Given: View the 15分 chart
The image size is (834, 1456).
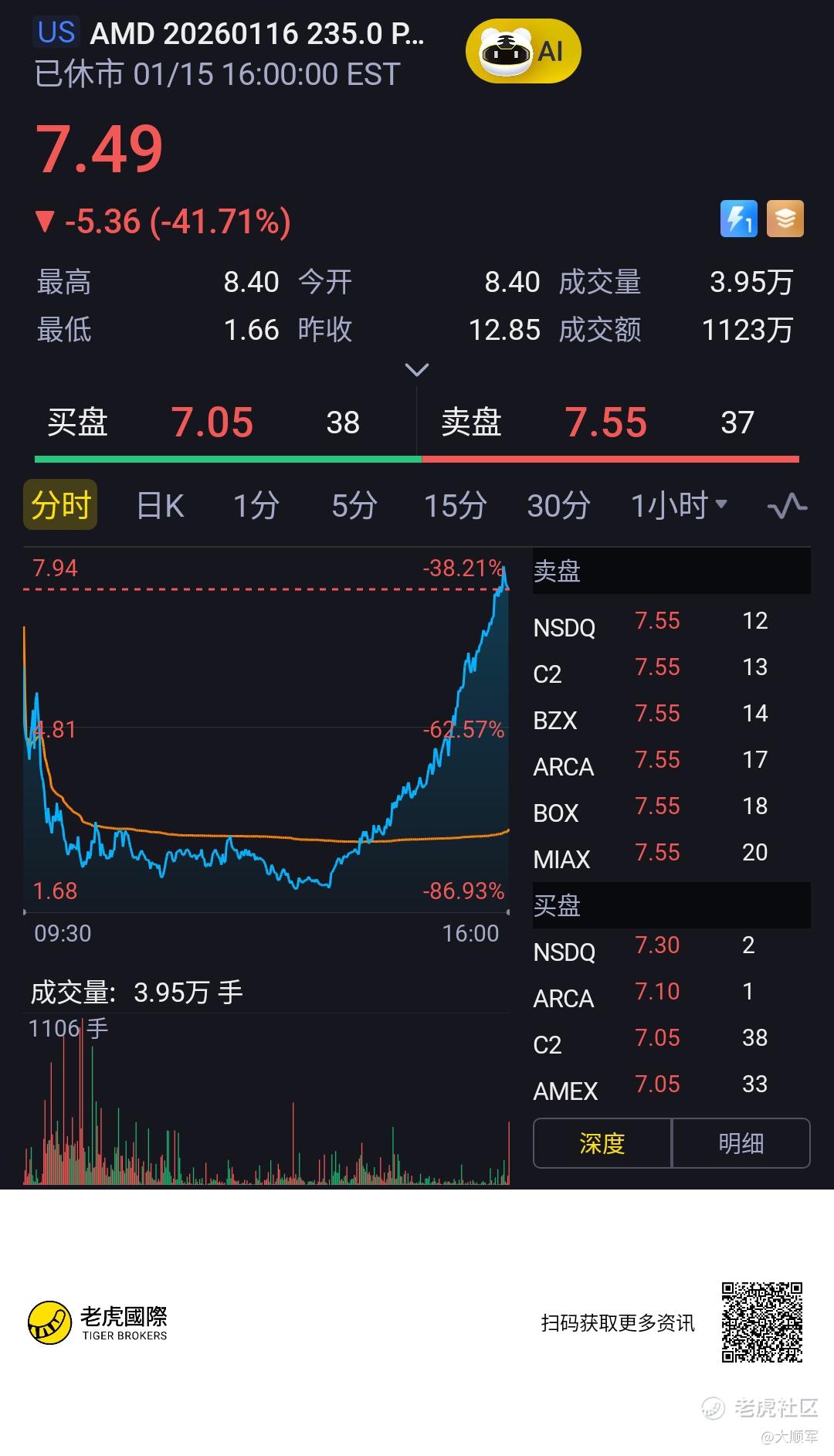Looking at the screenshot, I should (455, 506).
